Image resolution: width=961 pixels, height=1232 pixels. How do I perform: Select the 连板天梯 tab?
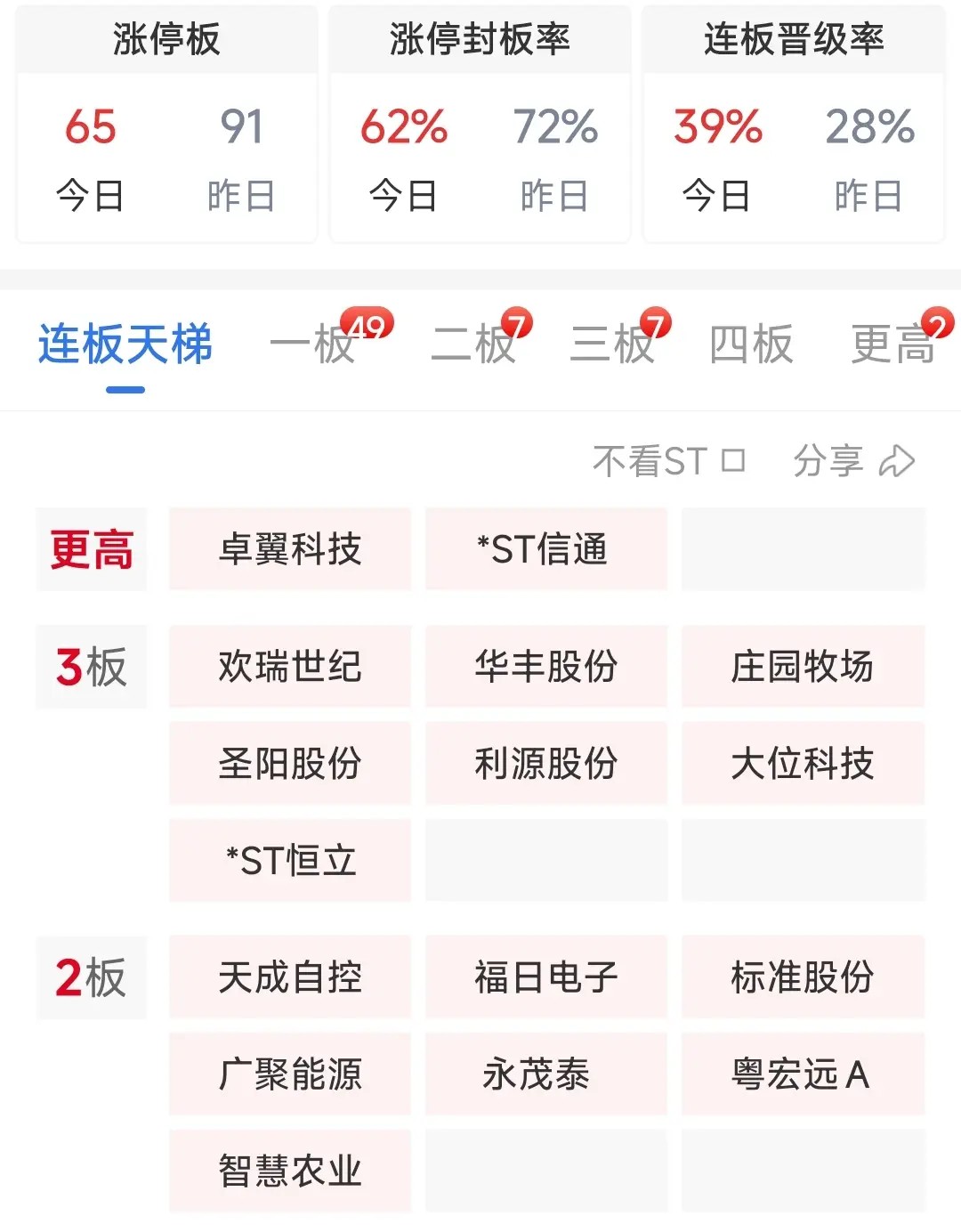tap(125, 344)
